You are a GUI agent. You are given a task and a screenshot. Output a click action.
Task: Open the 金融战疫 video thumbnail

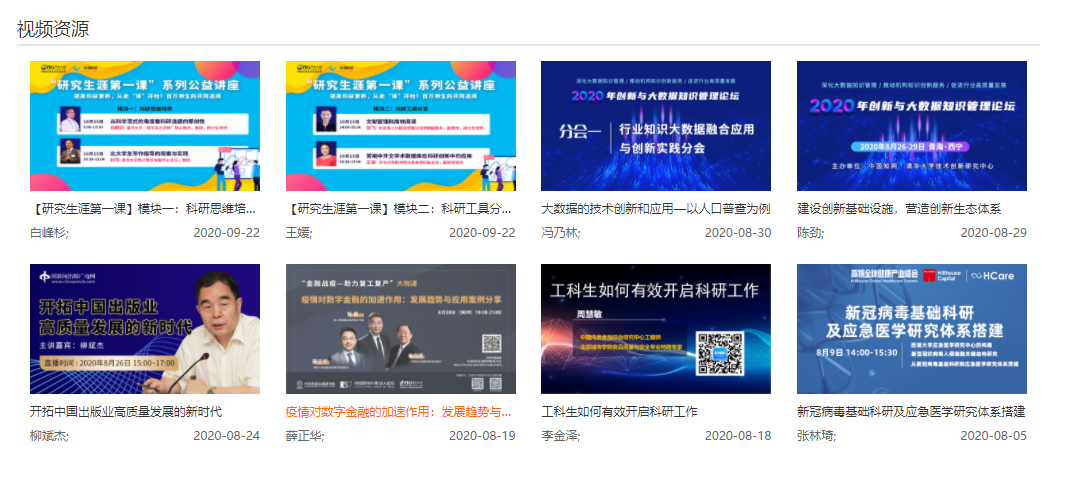[x=400, y=329]
